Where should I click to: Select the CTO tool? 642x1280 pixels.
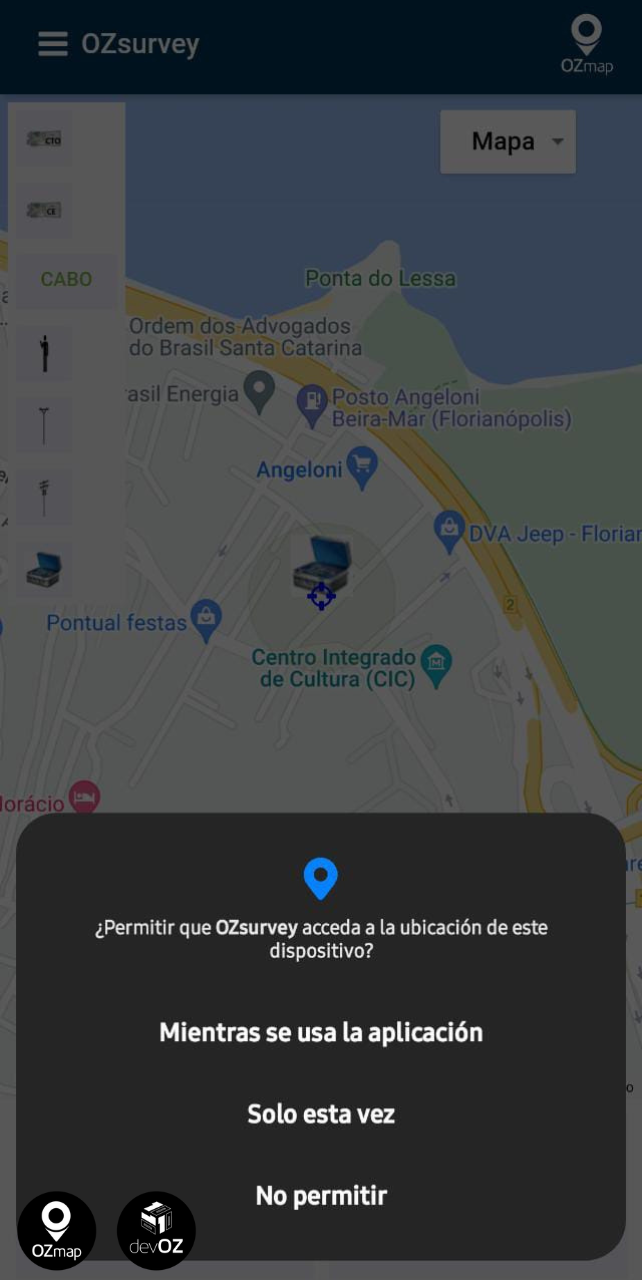44,139
